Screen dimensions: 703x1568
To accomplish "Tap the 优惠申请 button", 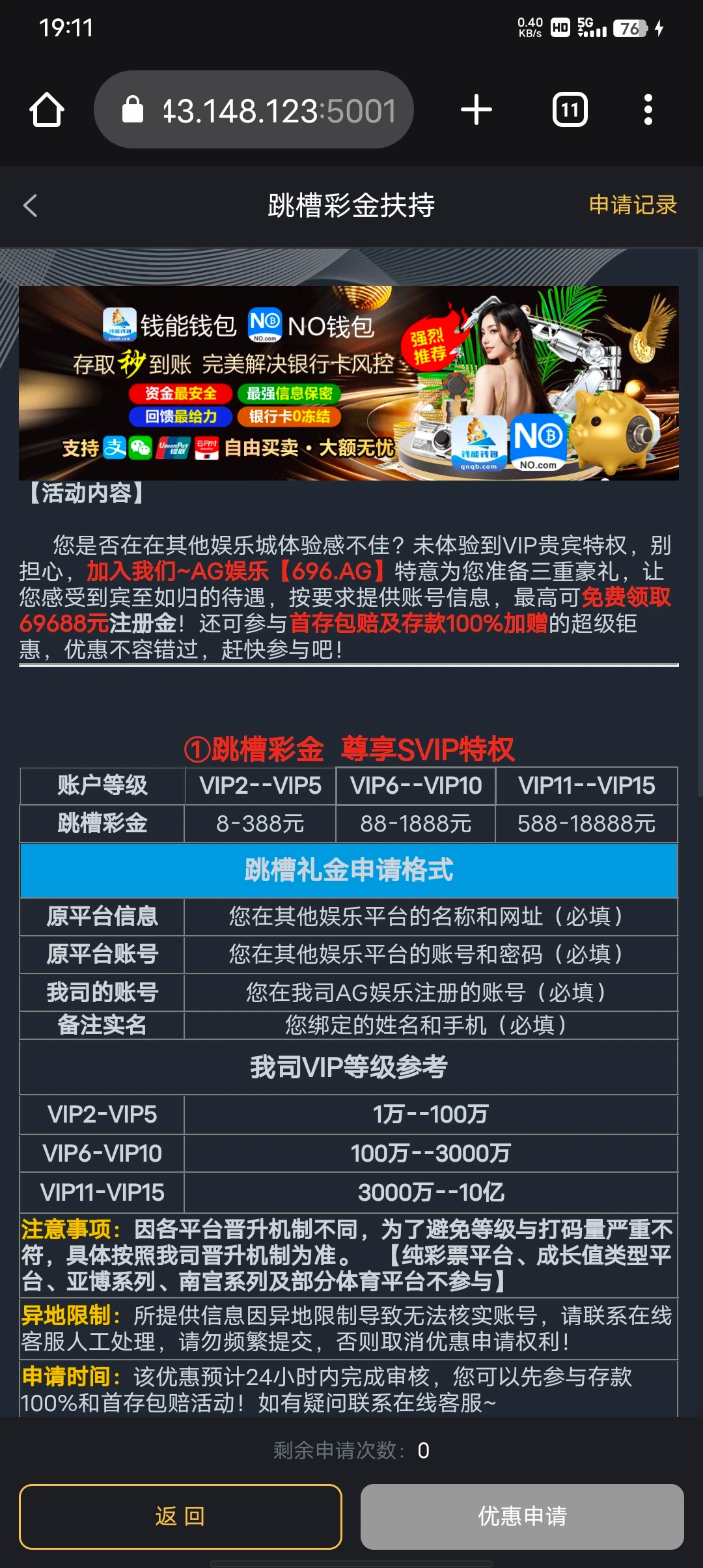I will tap(522, 1517).
